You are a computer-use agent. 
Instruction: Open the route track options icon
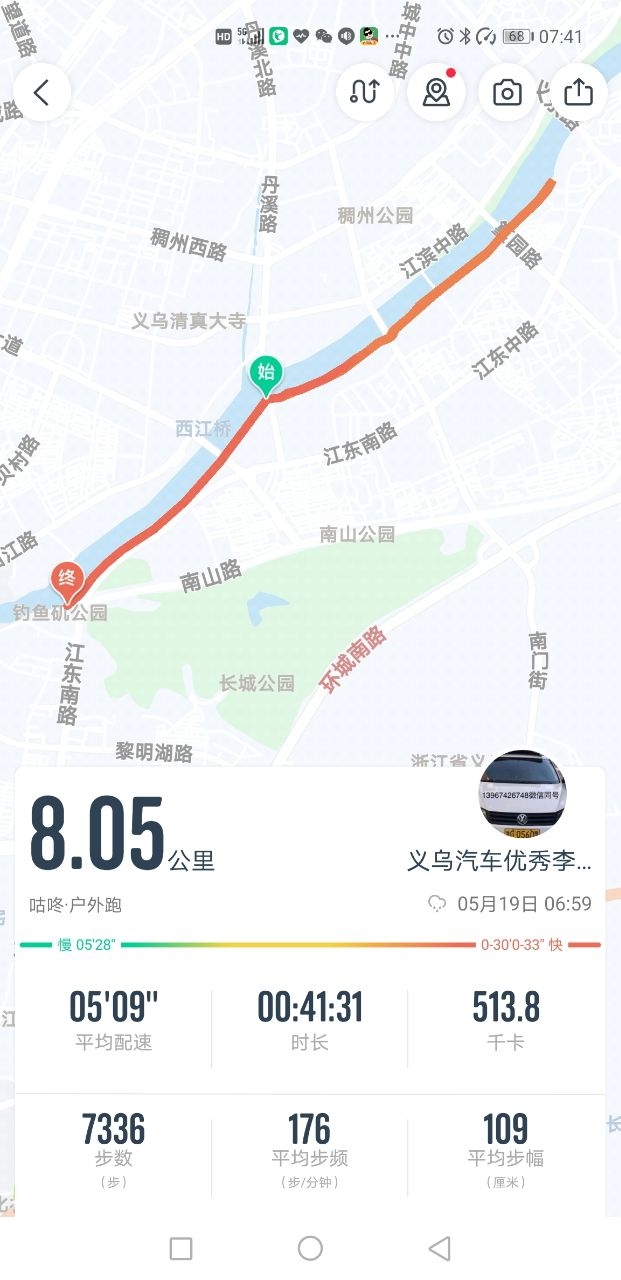[x=364, y=93]
